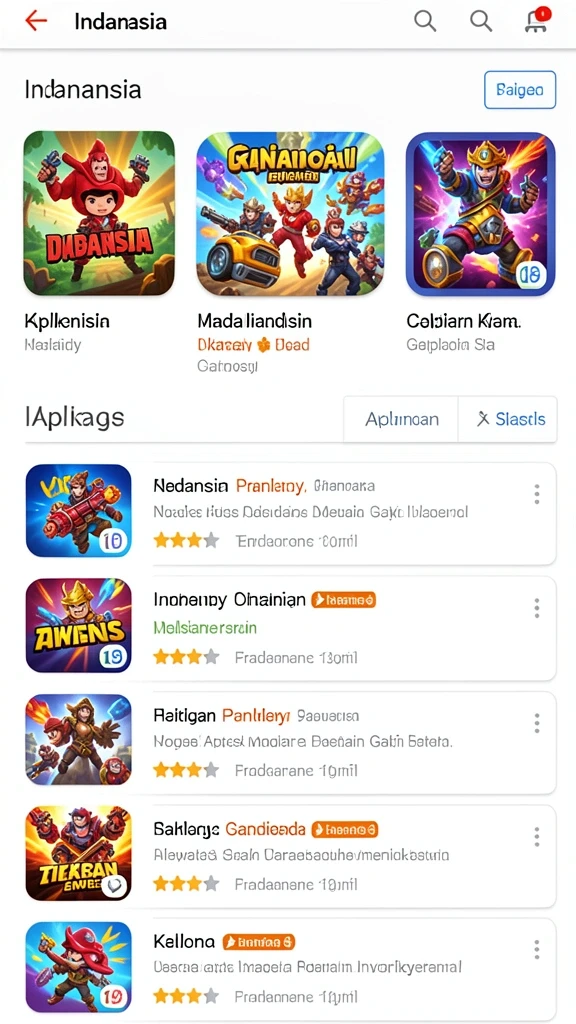Open three-dot menu for Raitigan Panlrlery
This screenshot has width=576, height=1024.
(537, 723)
